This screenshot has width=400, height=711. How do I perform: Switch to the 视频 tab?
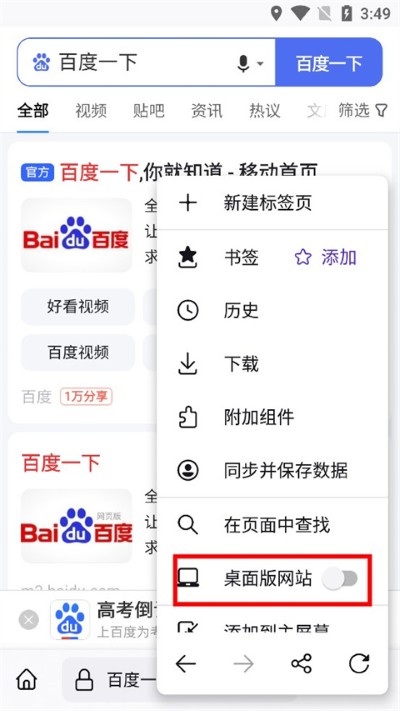click(91, 111)
